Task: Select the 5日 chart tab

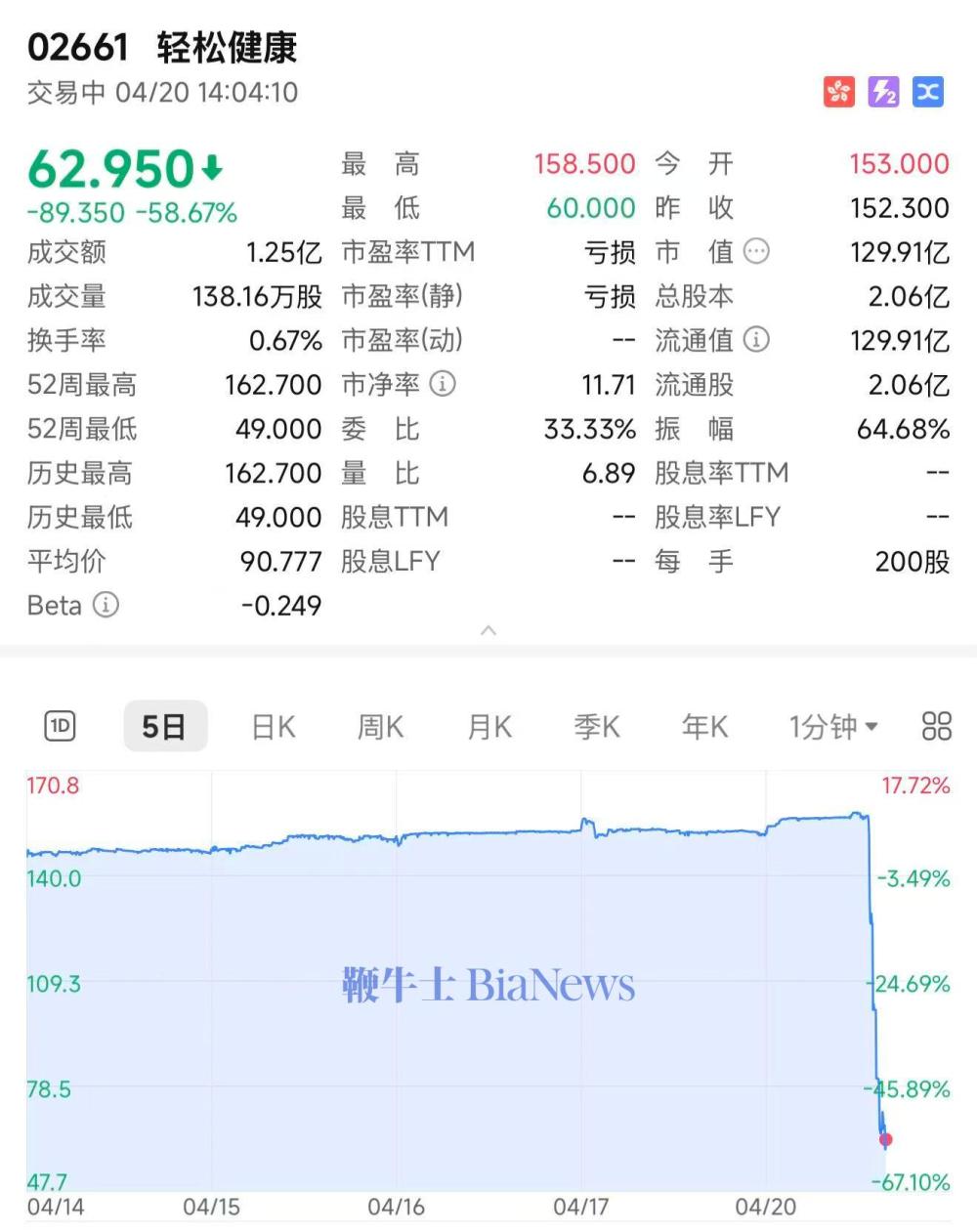Action: point(164,726)
